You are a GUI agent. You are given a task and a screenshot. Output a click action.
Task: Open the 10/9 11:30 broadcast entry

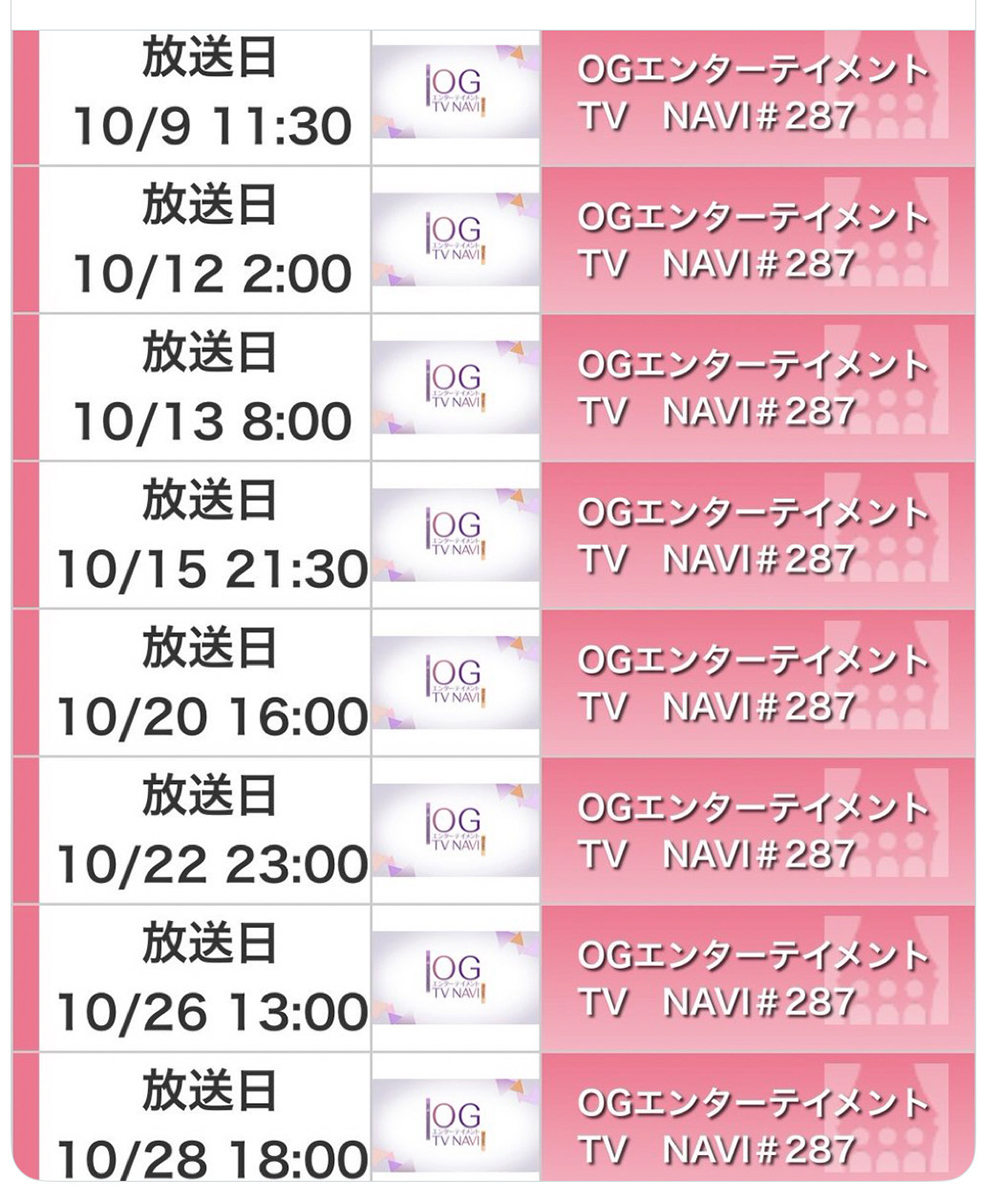[x=757, y=97]
